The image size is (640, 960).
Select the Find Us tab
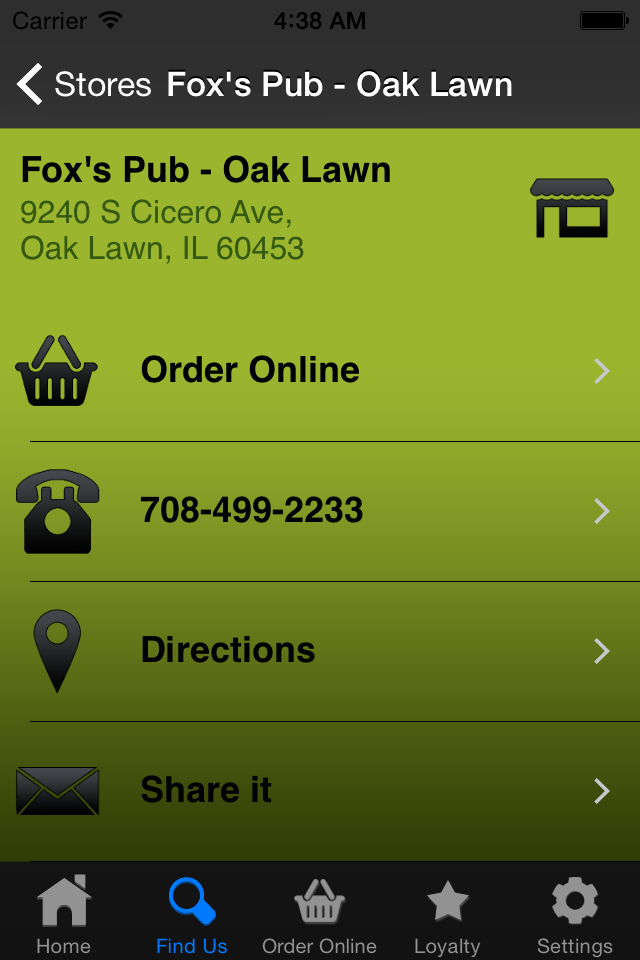click(192, 914)
